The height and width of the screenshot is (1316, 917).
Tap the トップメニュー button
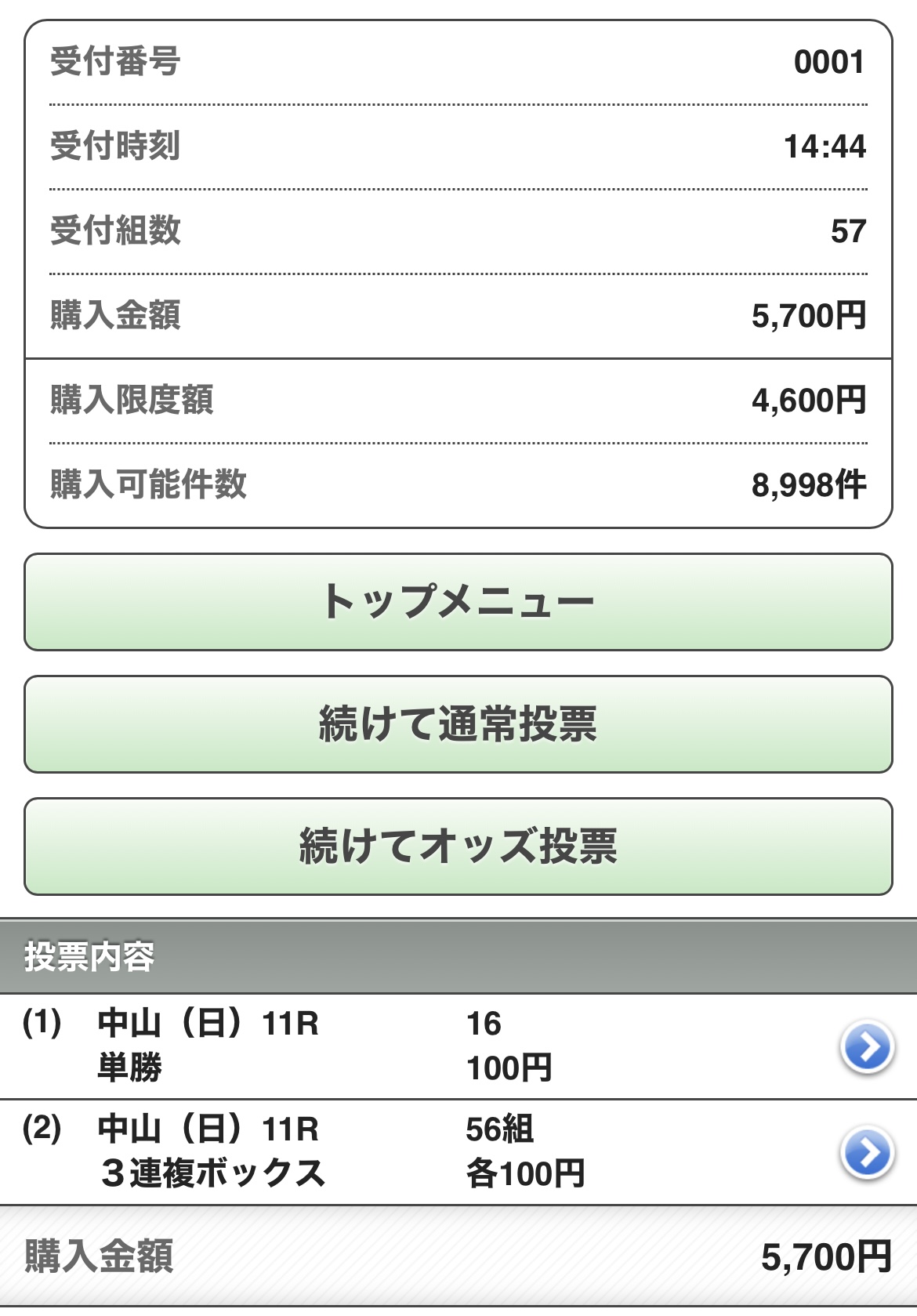pyautogui.click(x=458, y=602)
